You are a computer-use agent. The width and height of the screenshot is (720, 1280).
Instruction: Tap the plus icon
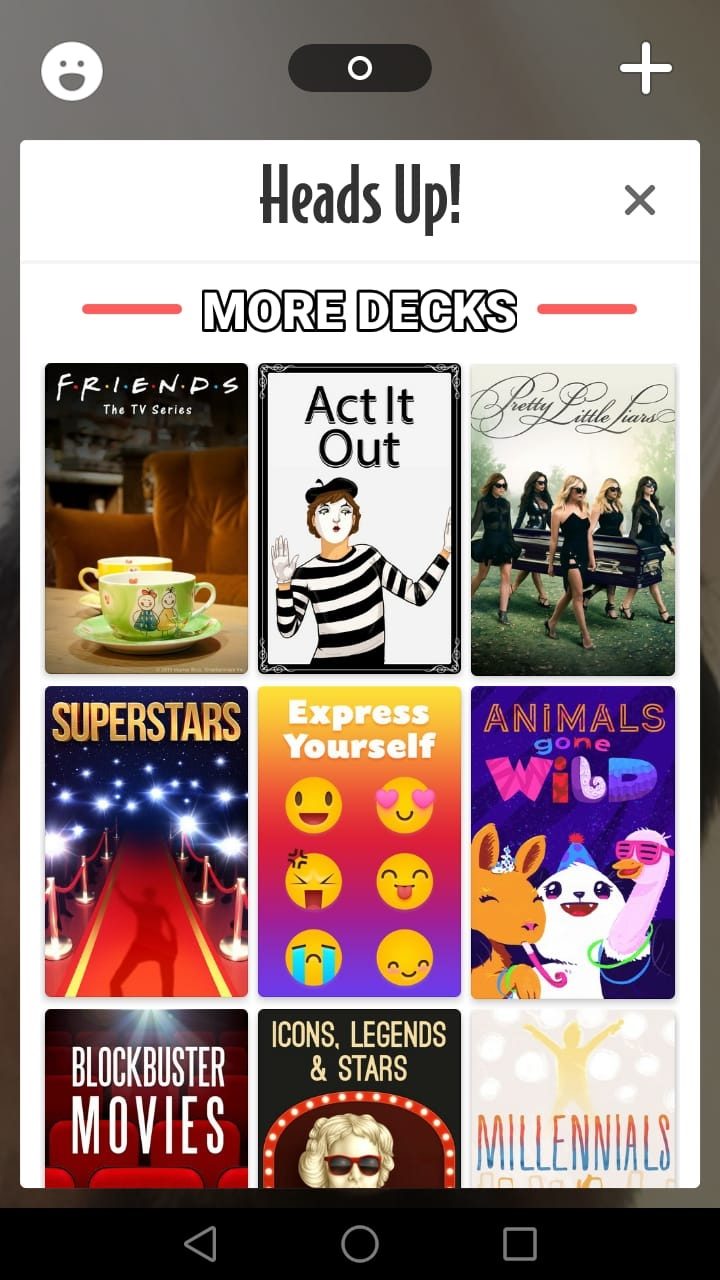tap(645, 69)
